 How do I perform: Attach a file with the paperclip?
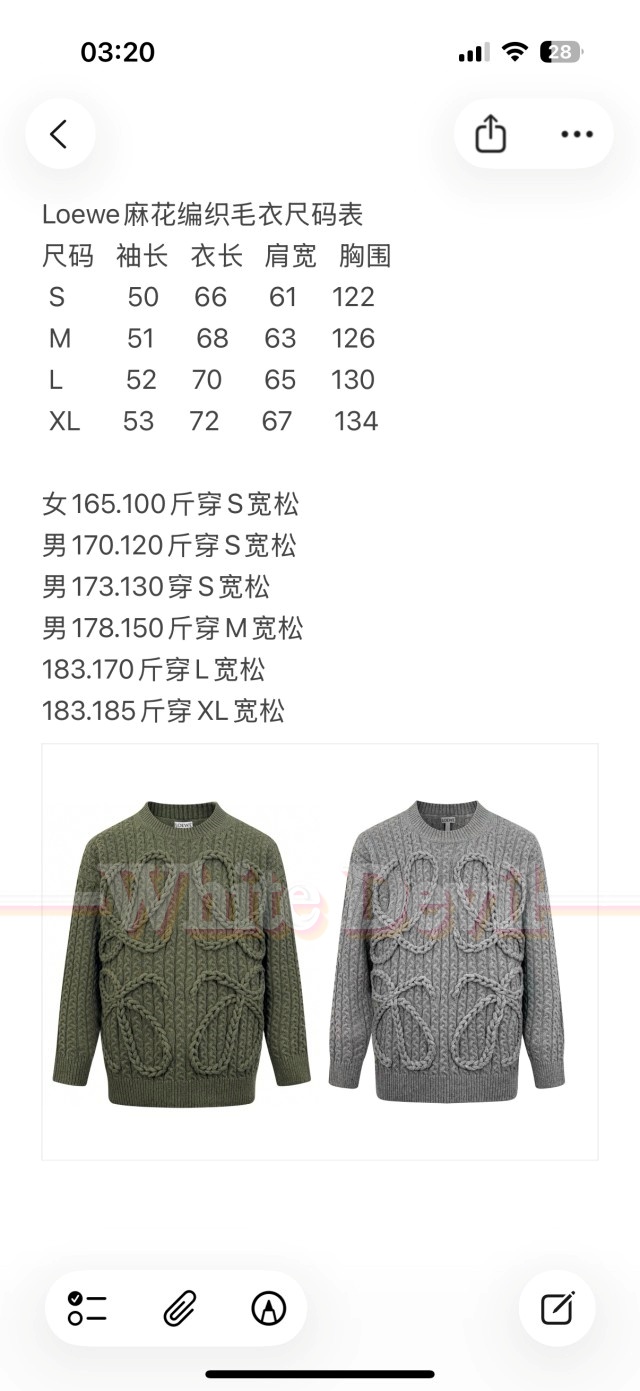[x=179, y=1307]
